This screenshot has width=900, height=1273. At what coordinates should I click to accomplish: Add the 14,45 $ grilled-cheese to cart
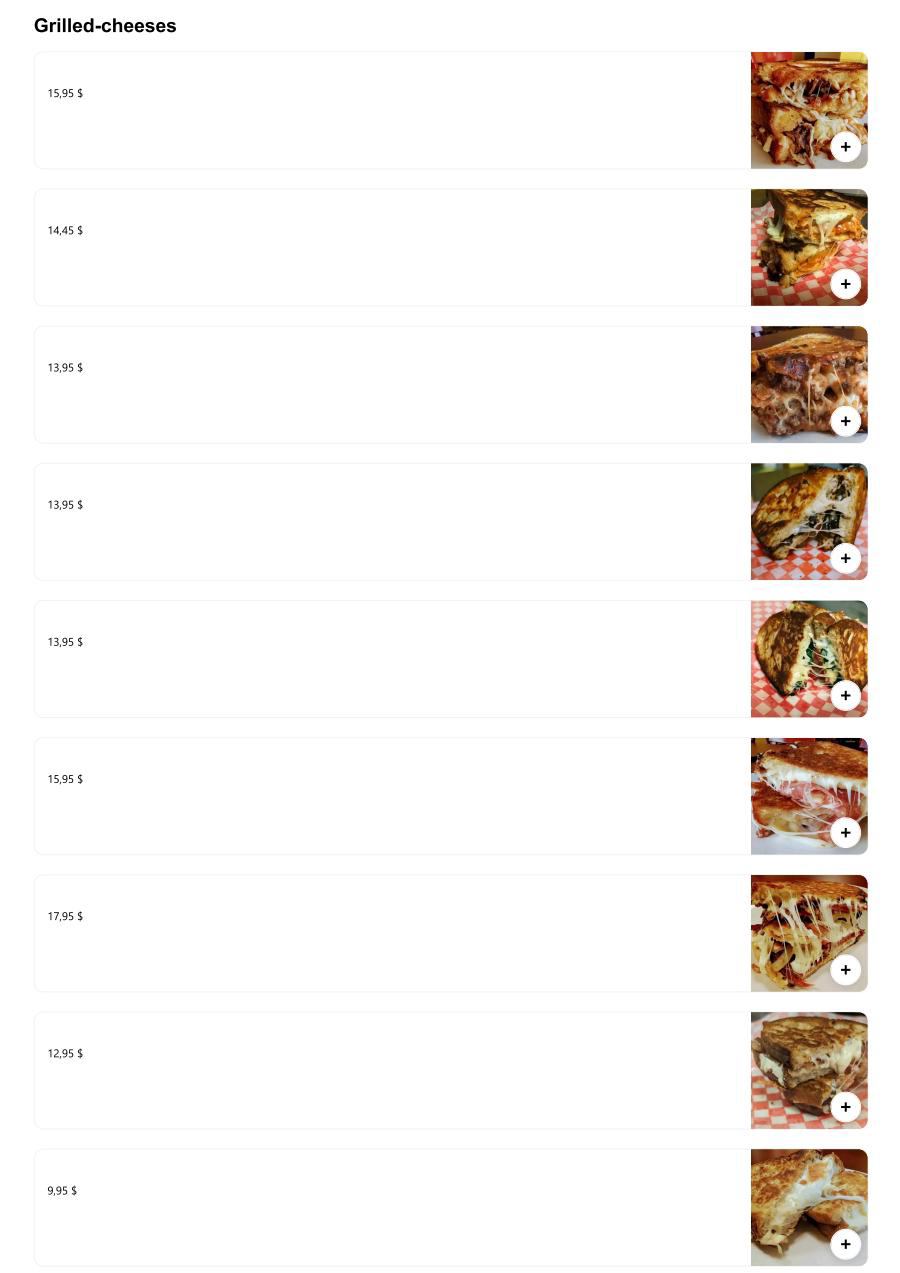845,283
